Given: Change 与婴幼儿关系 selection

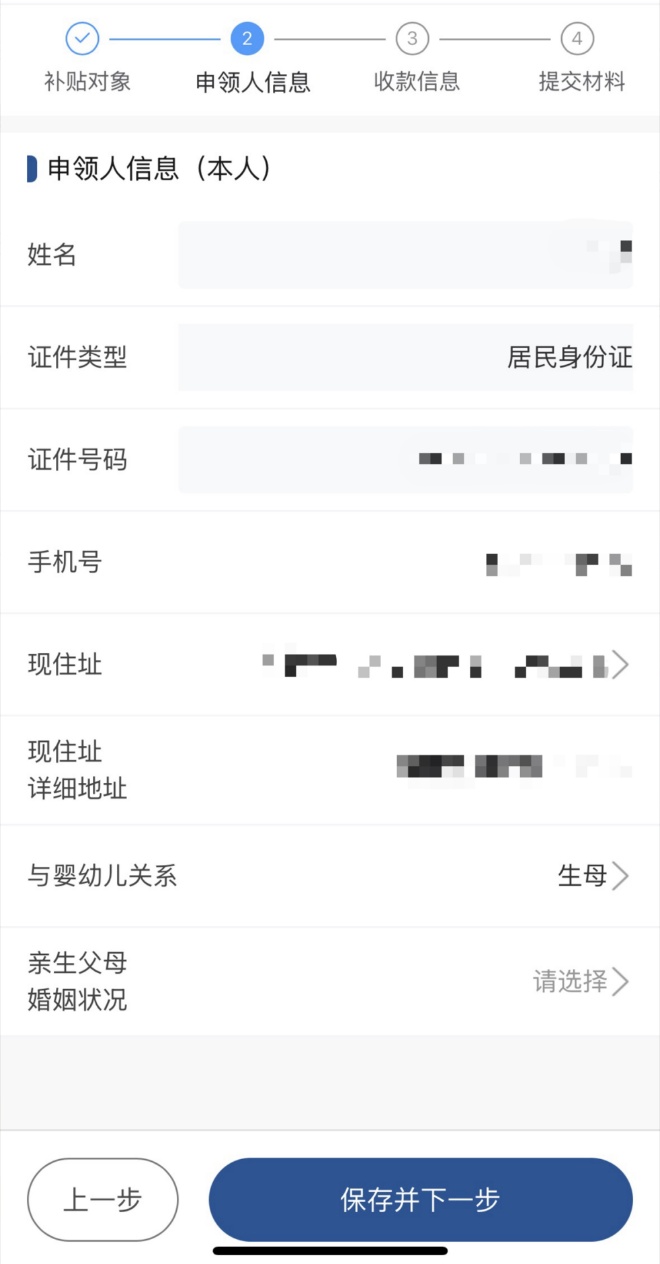Looking at the screenshot, I should (x=592, y=877).
